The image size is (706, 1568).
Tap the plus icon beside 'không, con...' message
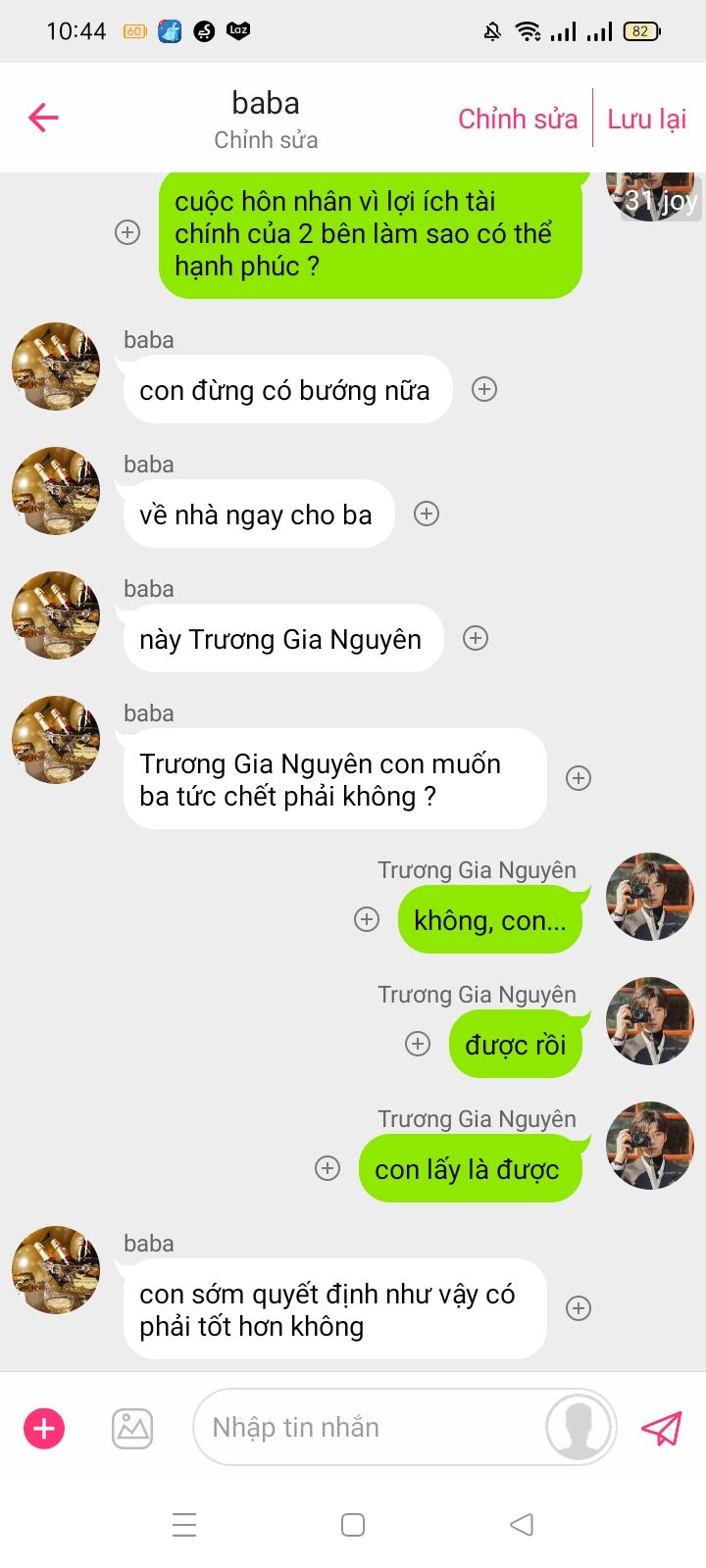tap(367, 919)
